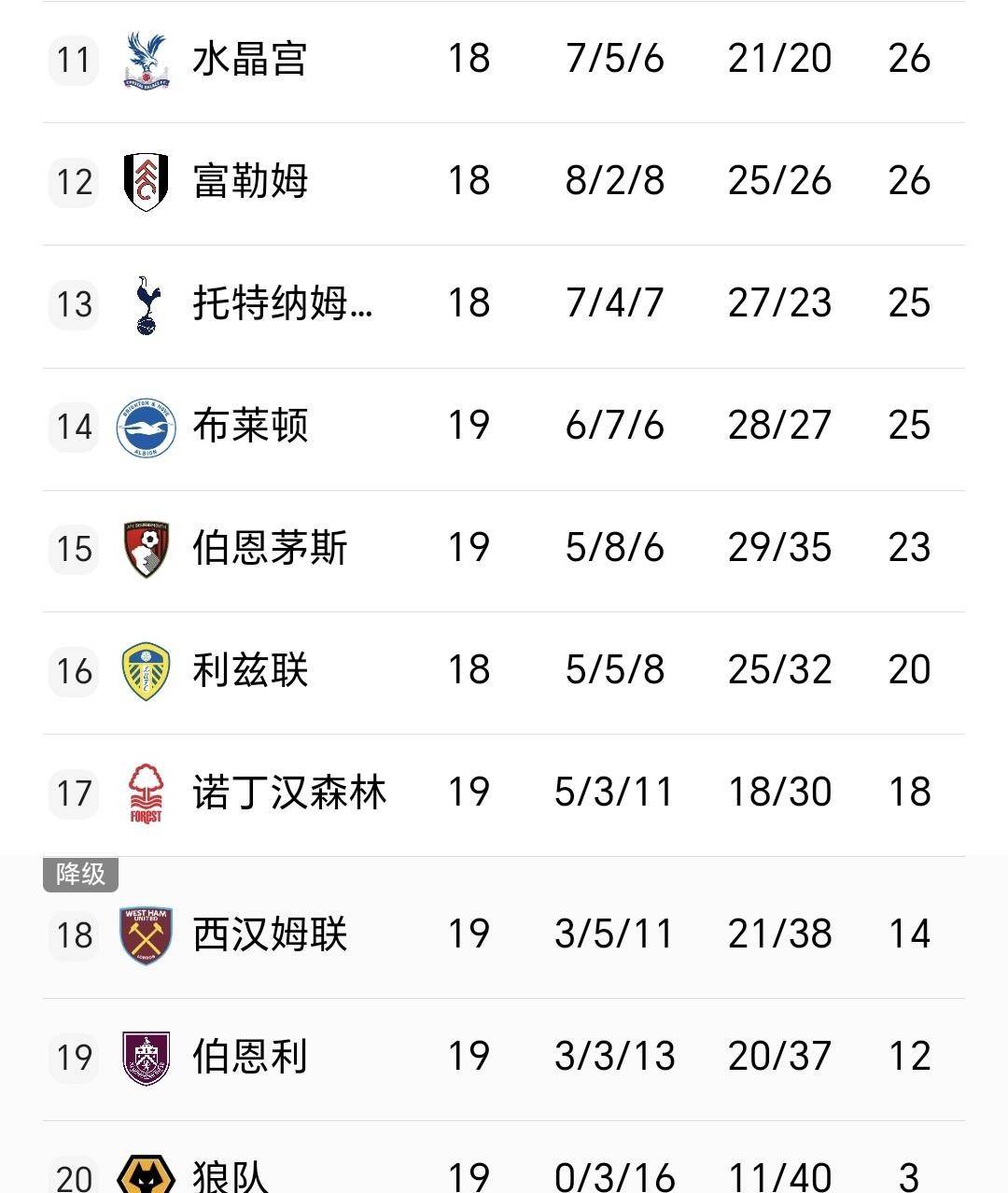Tap the 伯恩茅斯 team entry

click(x=269, y=548)
